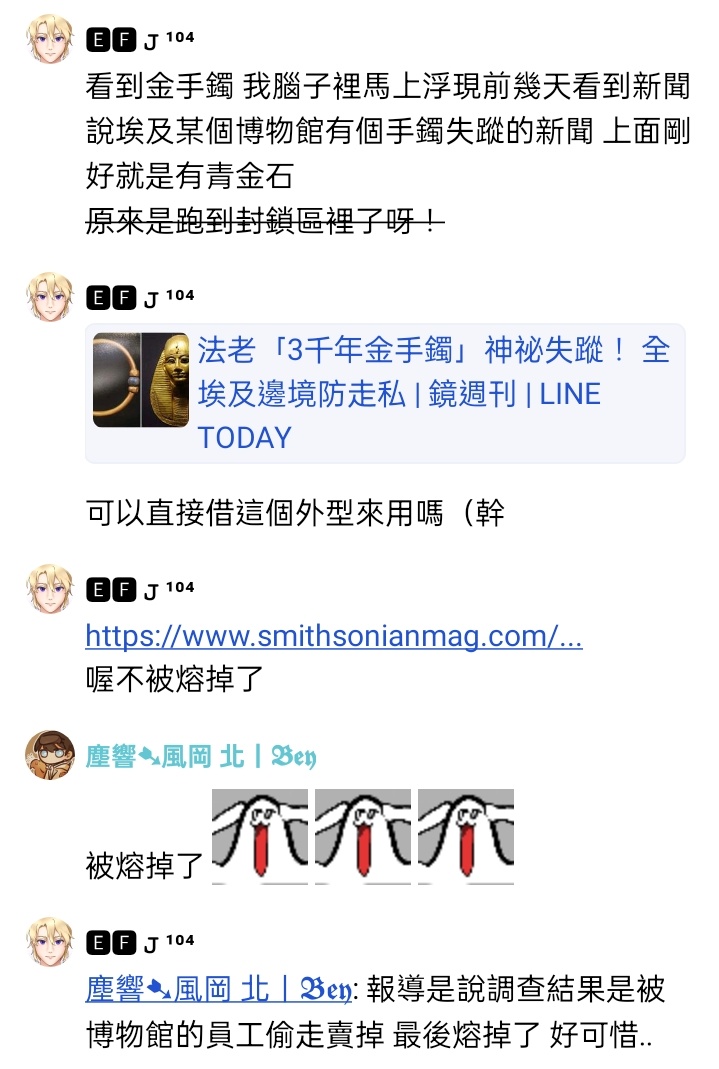The height and width of the screenshot is (1069, 719).
Task: Tap the avatar beside the 看到金手鐲 message
Action: (49, 40)
